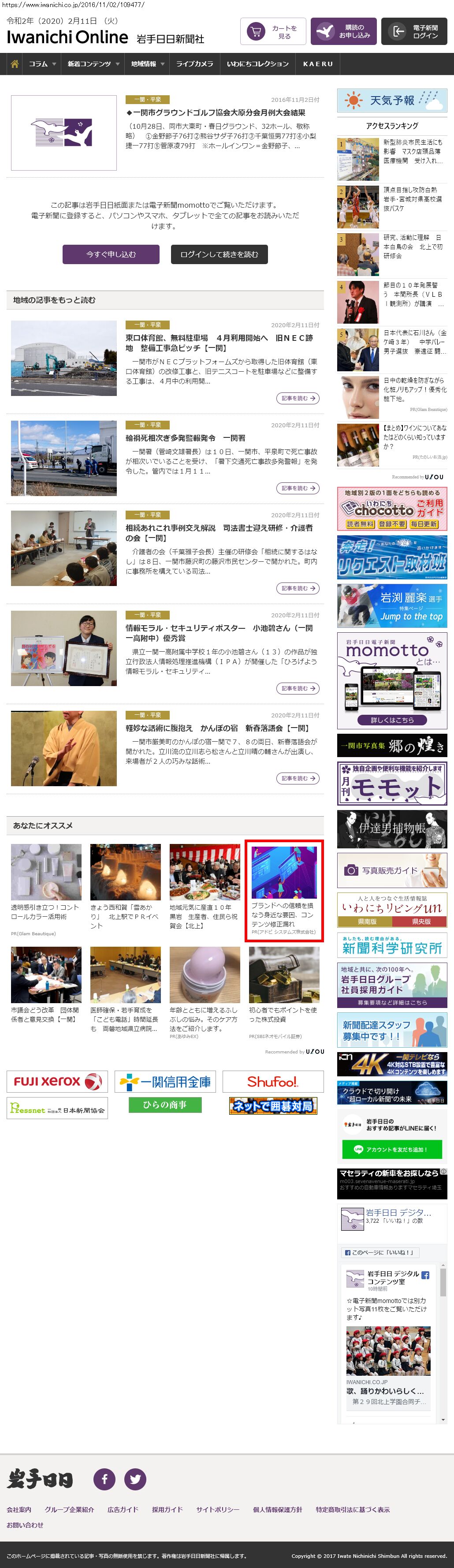
Task: Check the 天気予報 weather banner
Action: coord(392,101)
